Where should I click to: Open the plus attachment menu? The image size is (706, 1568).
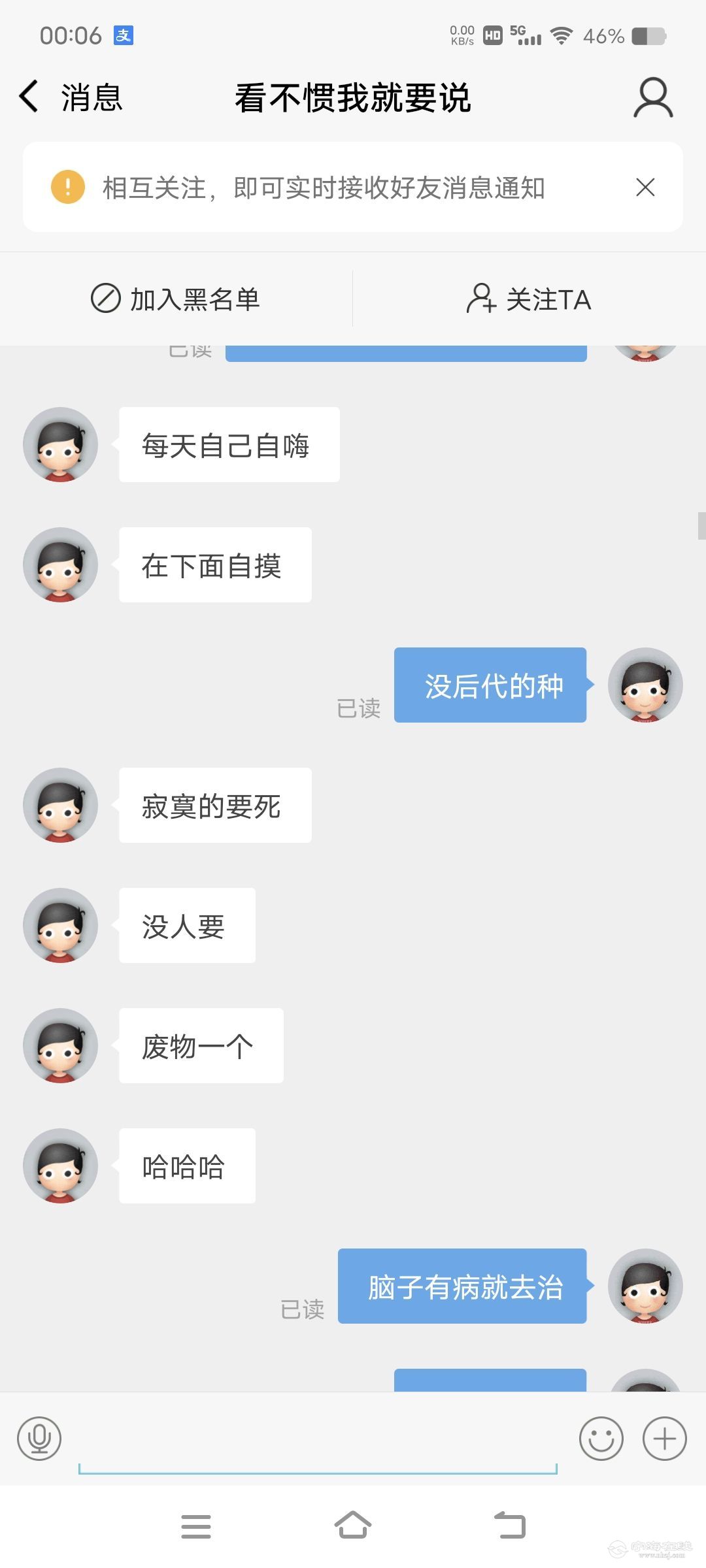664,1439
